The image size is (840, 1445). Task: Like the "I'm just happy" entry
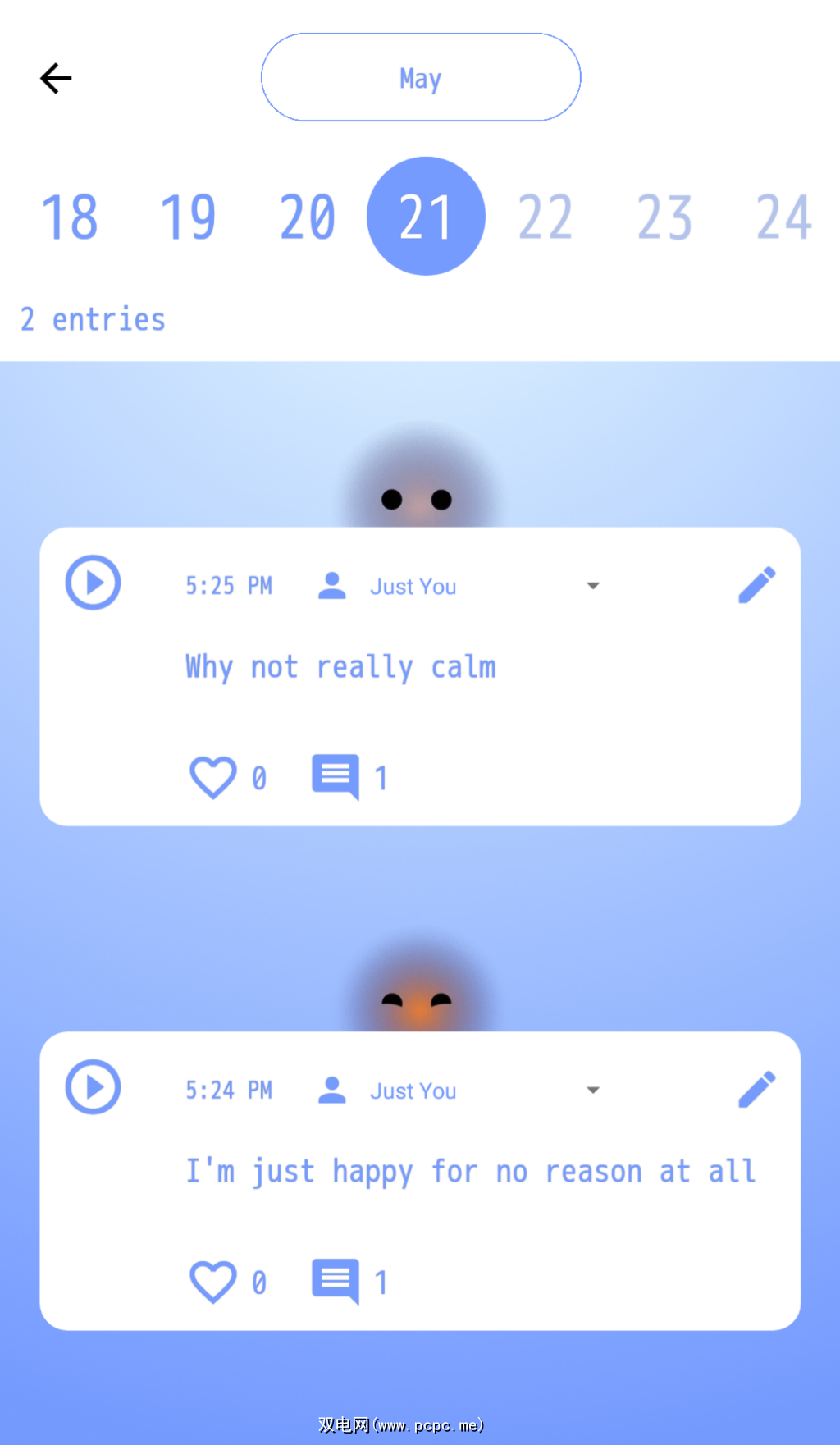(x=213, y=1281)
